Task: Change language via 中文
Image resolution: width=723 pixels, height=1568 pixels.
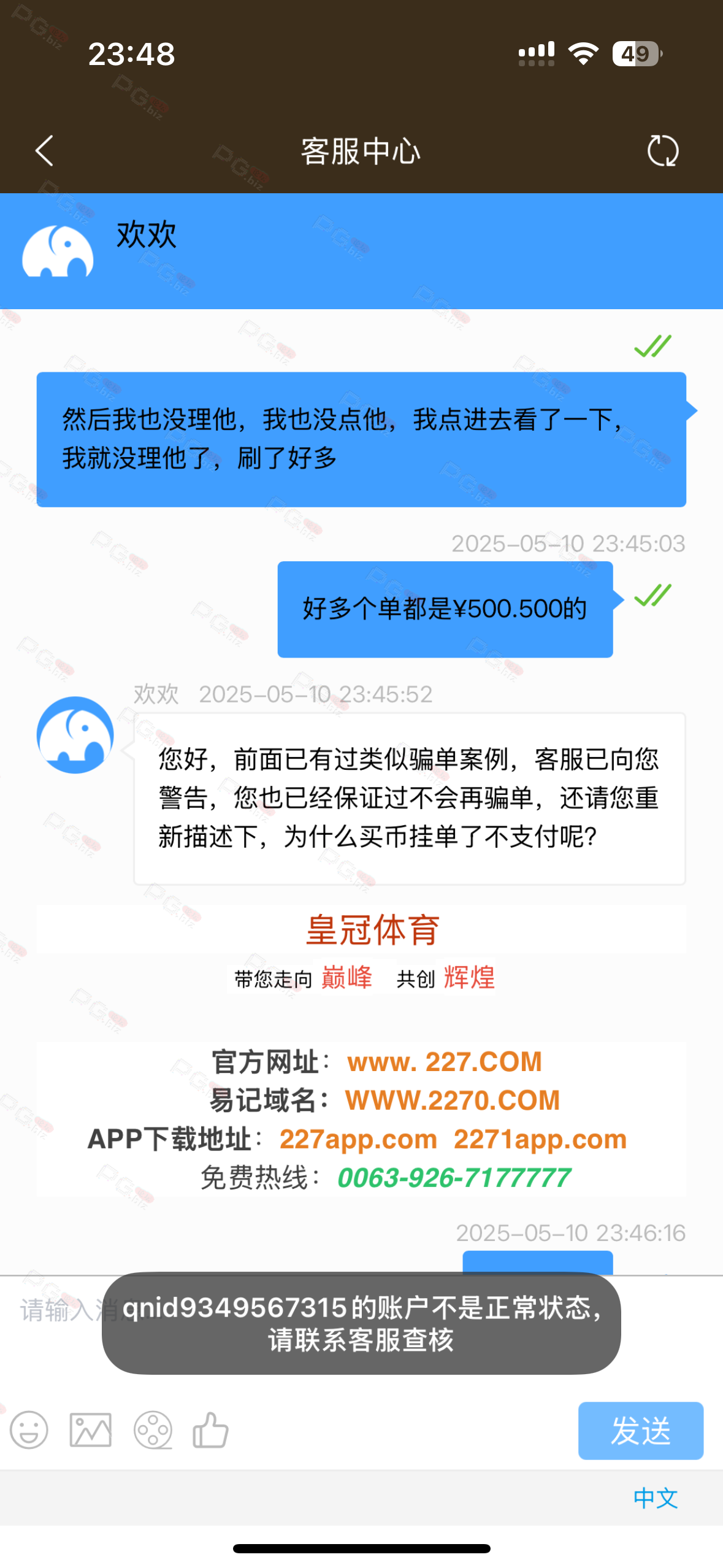Action: [x=656, y=1498]
